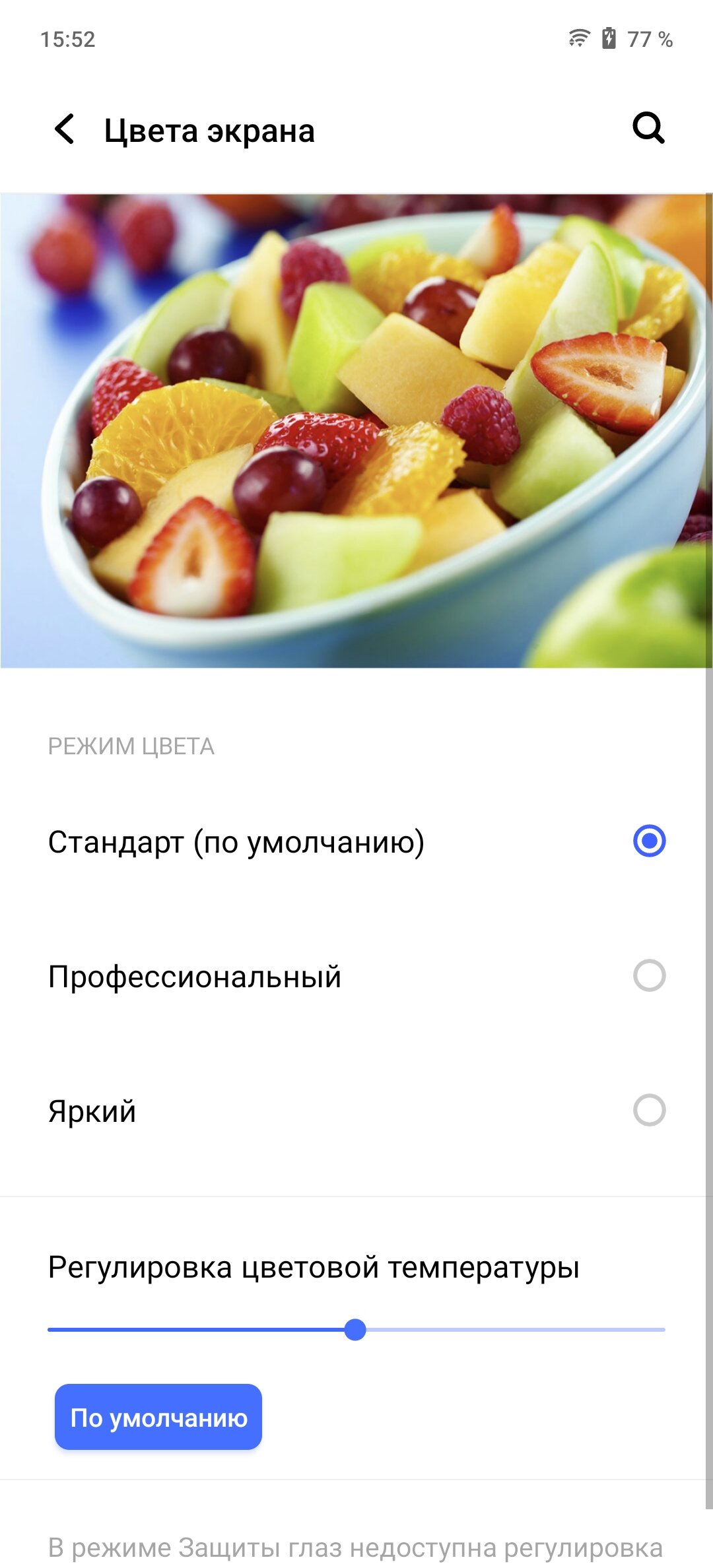Tap the color temperature slider
Viewport: 713px width, 1568px height.
point(356,1330)
